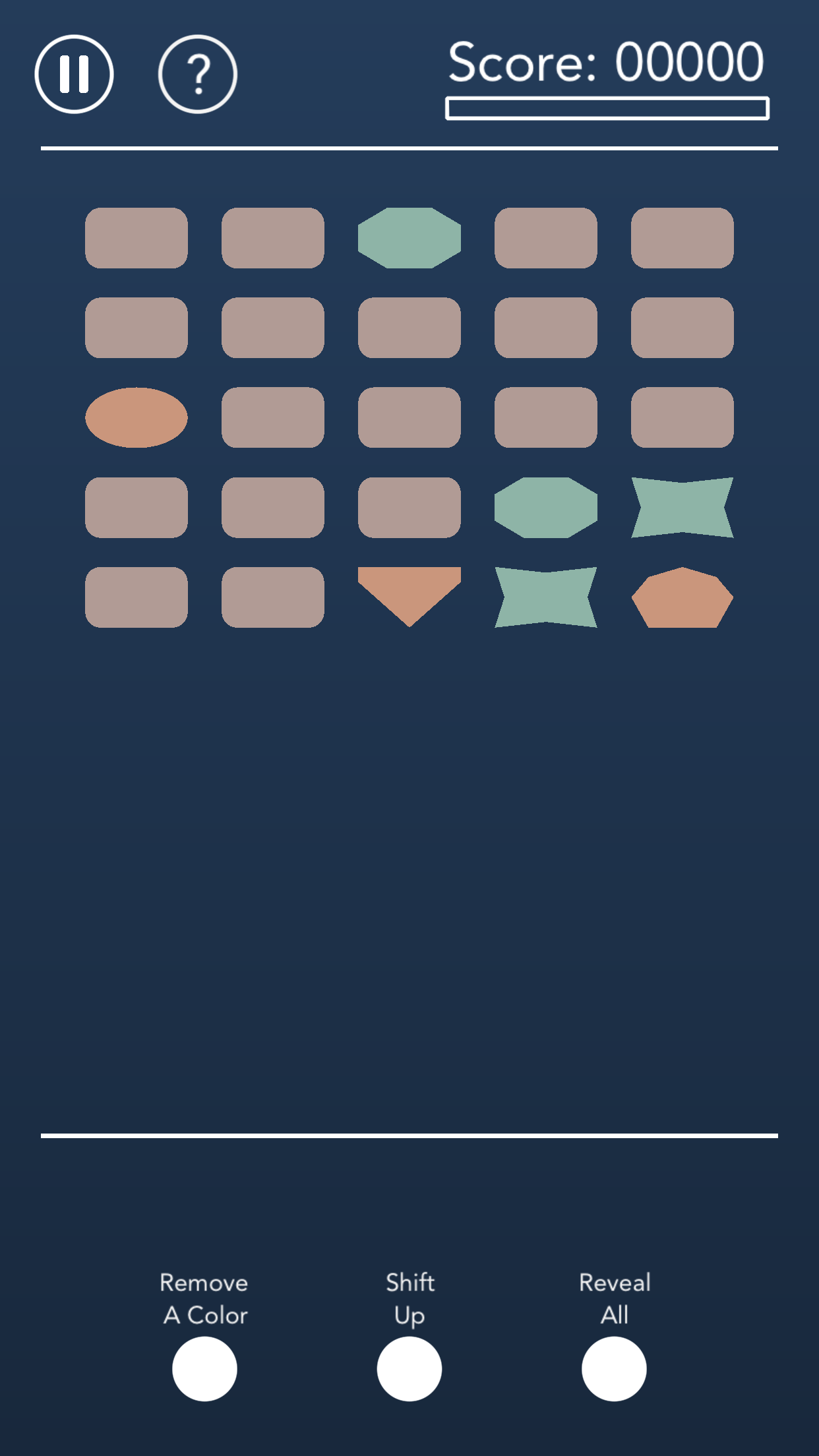
Task: Tap the top-left beige rounded rectangle
Action: click(x=136, y=237)
